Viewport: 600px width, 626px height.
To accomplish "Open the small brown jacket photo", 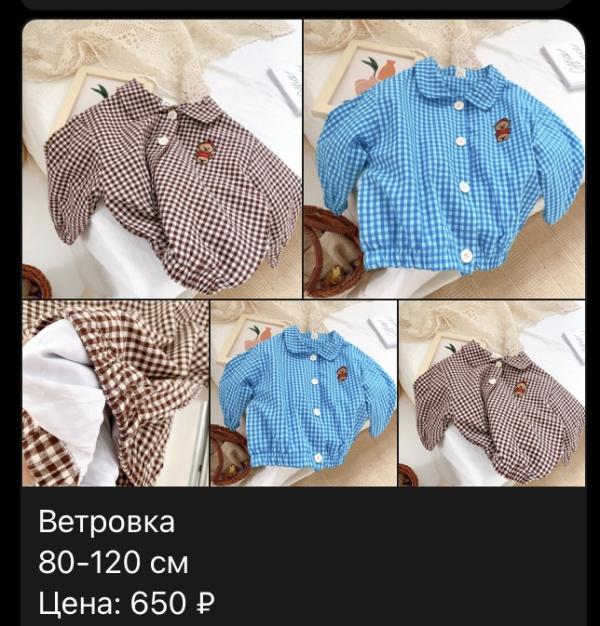I will coord(491,393).
